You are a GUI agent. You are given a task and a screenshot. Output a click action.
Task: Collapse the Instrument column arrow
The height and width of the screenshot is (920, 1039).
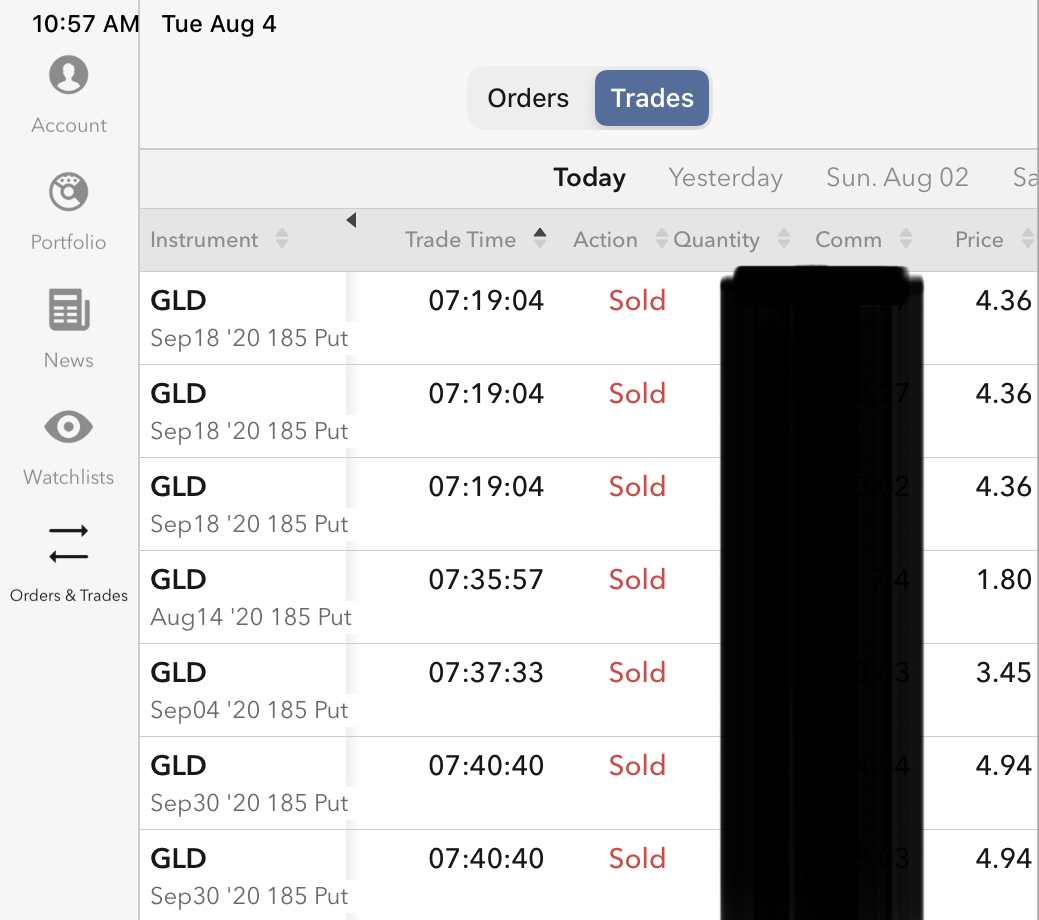coord(351,220)
